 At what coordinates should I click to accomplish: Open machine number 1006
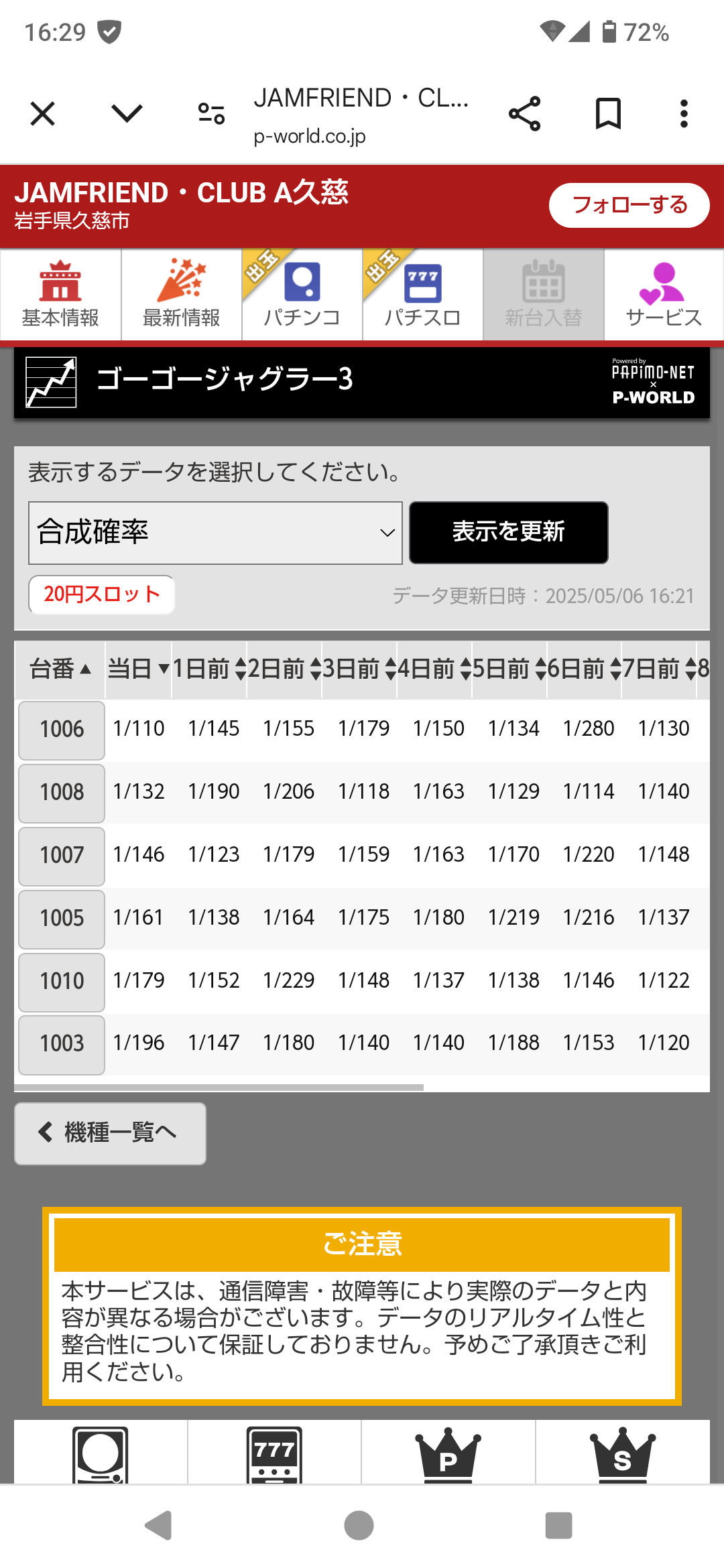[62, 730]
